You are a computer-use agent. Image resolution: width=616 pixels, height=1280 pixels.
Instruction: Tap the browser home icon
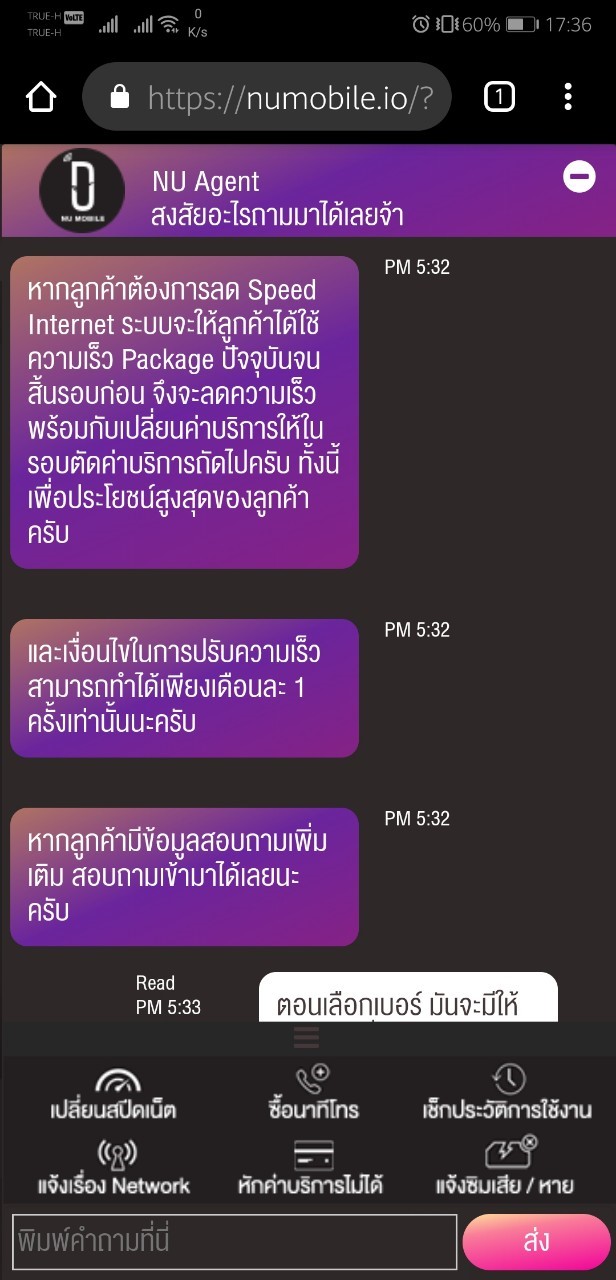pyautogui.click(x=41, y=97)
